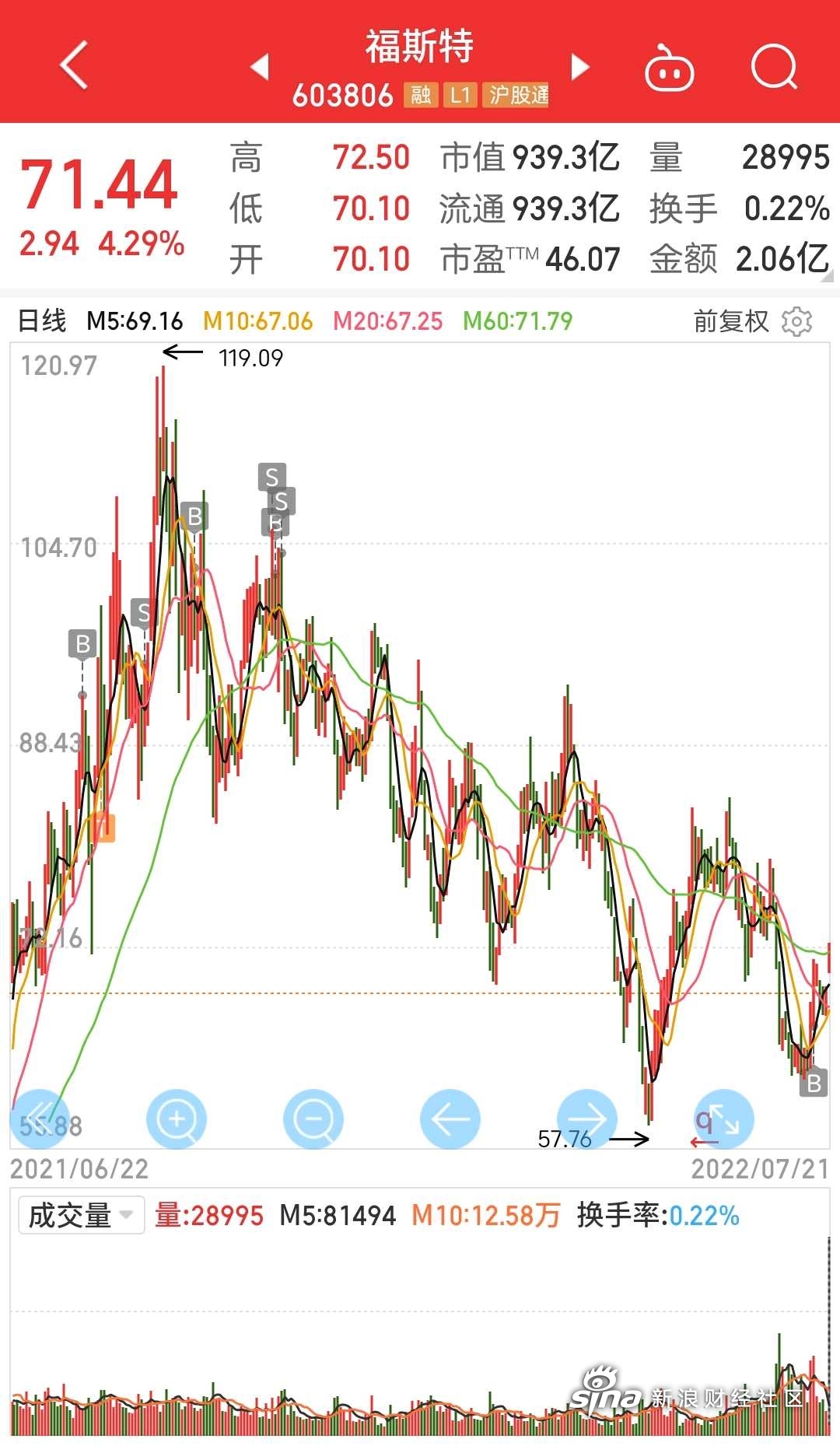Jump to the earliest chart data

point(40,1119)
